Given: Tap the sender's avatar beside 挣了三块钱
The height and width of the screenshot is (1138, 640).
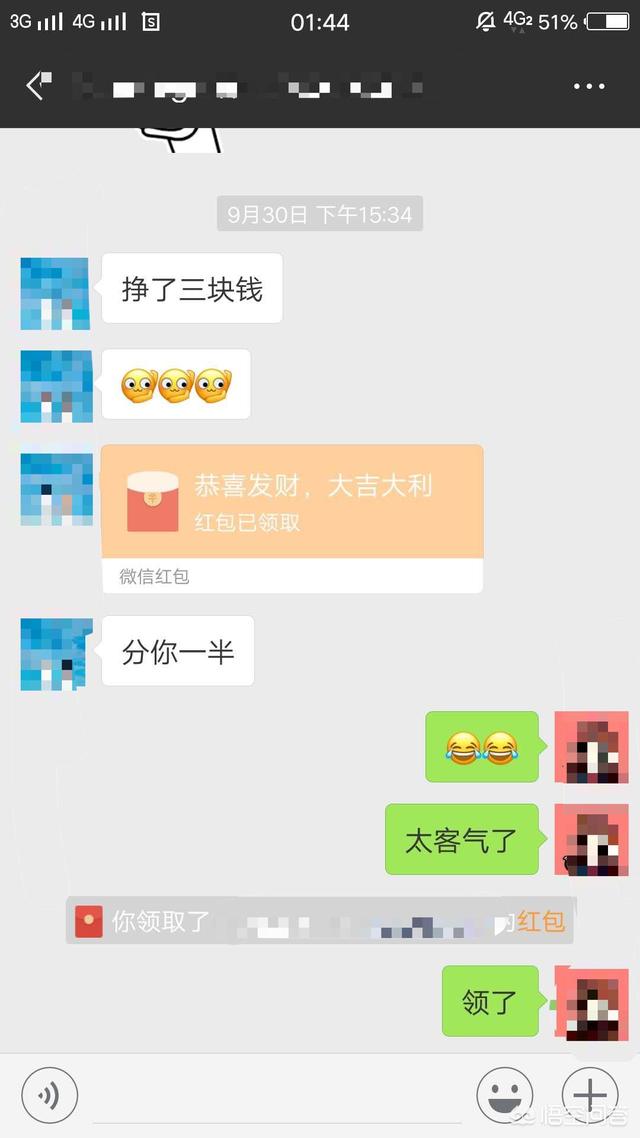Looking at the screenshot, I should point(56,293).
